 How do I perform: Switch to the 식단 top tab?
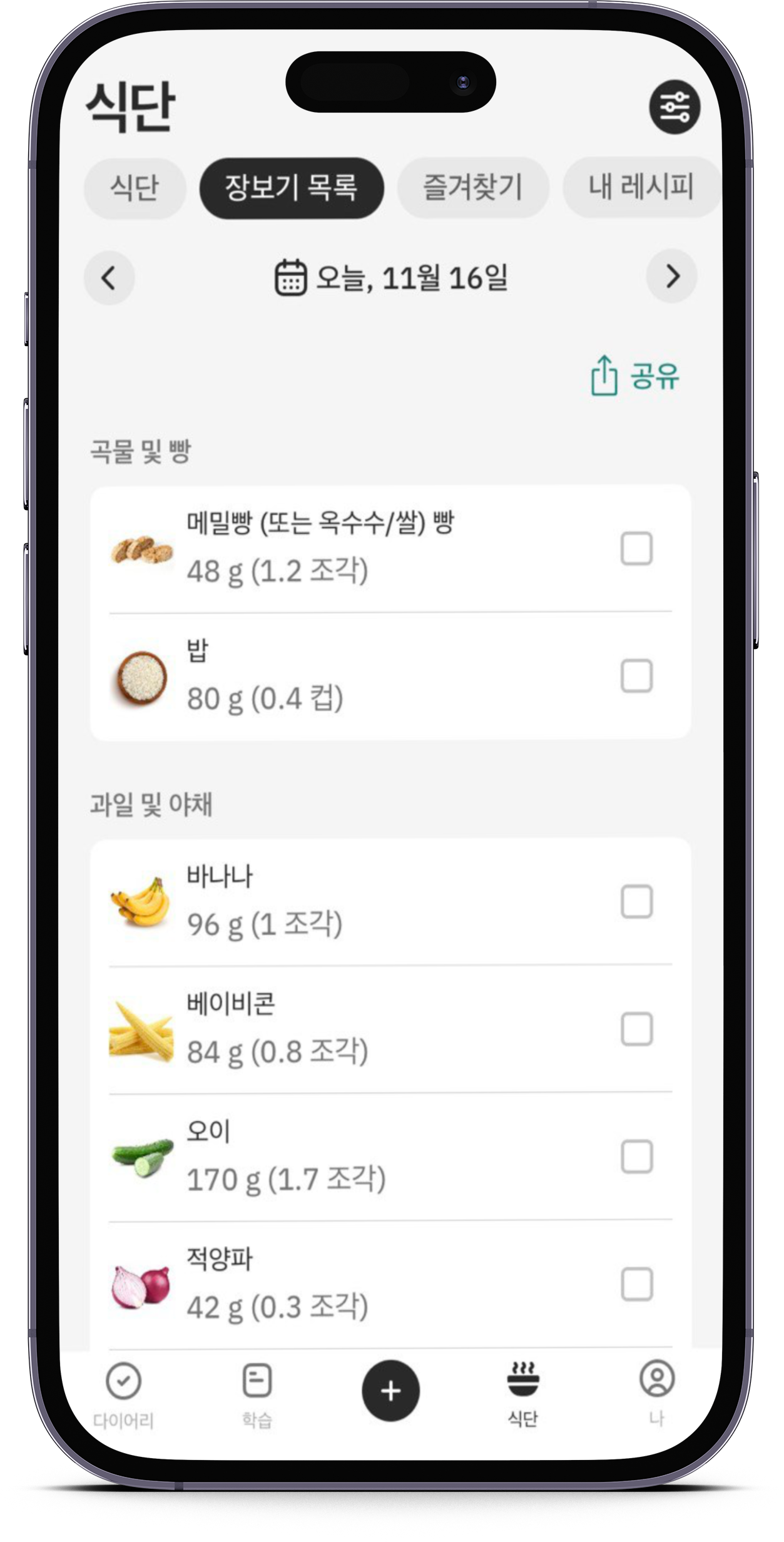click(135, 188)
